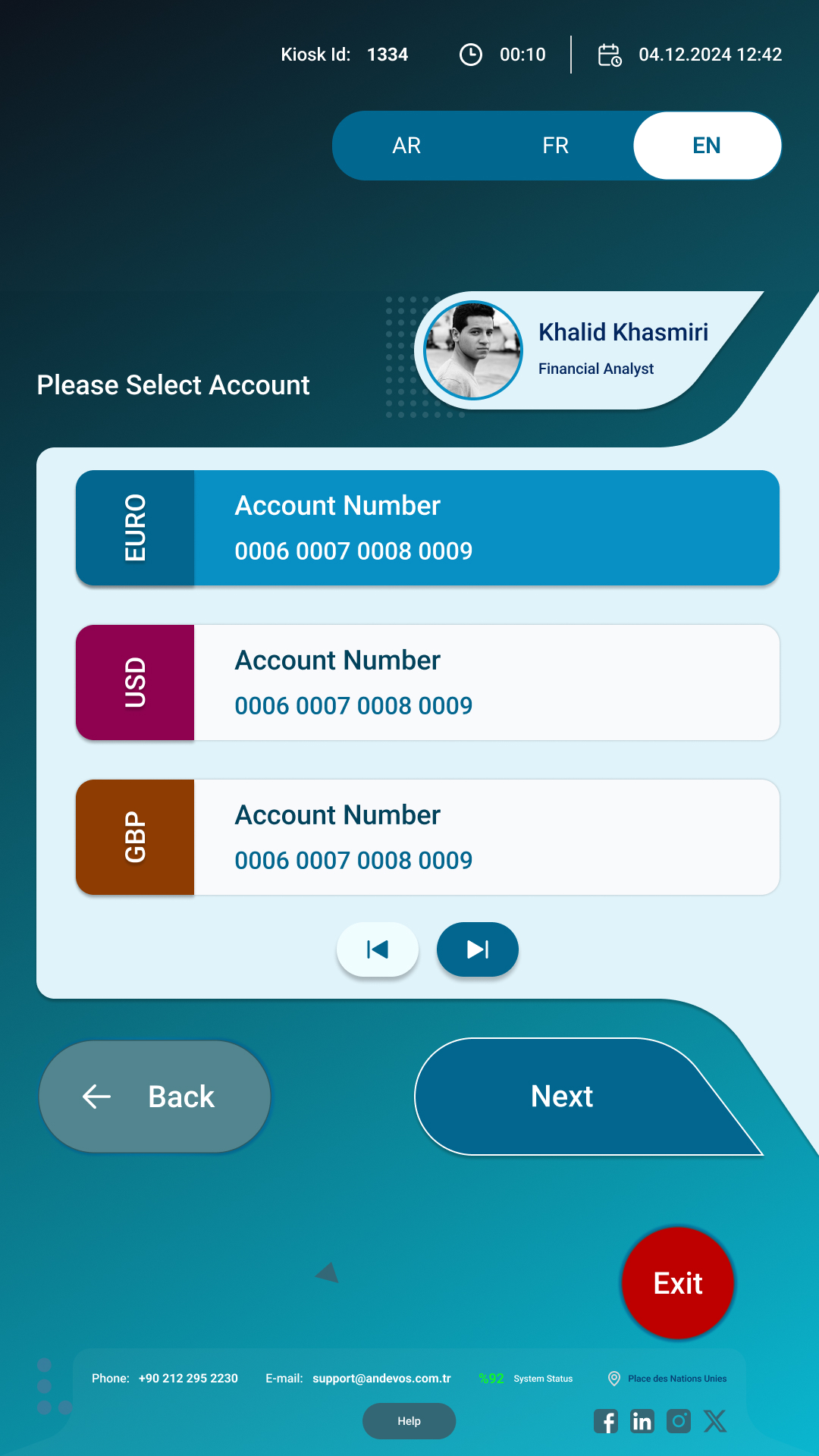
Task: Open the Facebook icon
Action: click(606, 1421)
